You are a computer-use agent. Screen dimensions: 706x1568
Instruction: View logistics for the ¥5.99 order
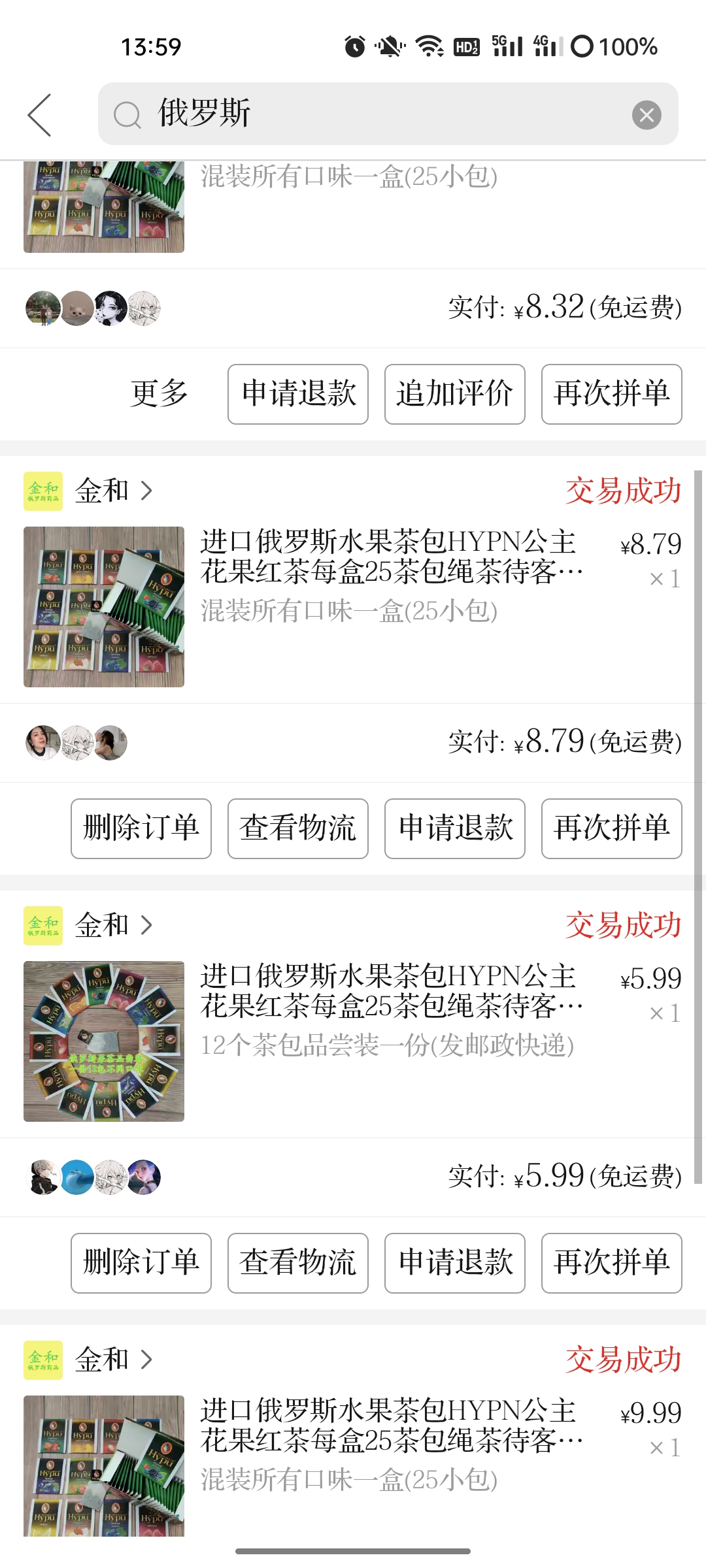click(298, 1263)
